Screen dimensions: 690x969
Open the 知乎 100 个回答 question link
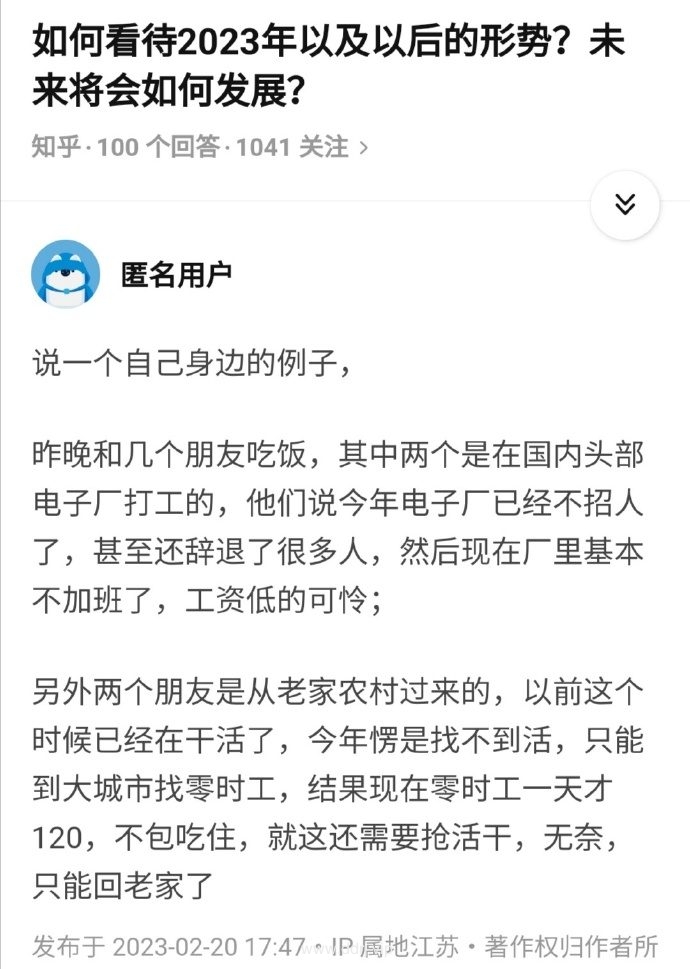coord(200,148)
